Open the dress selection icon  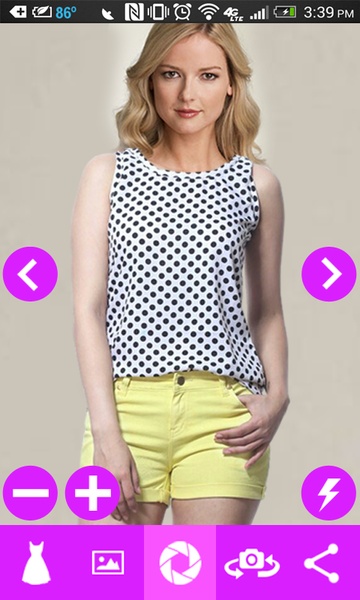[36, 562]
